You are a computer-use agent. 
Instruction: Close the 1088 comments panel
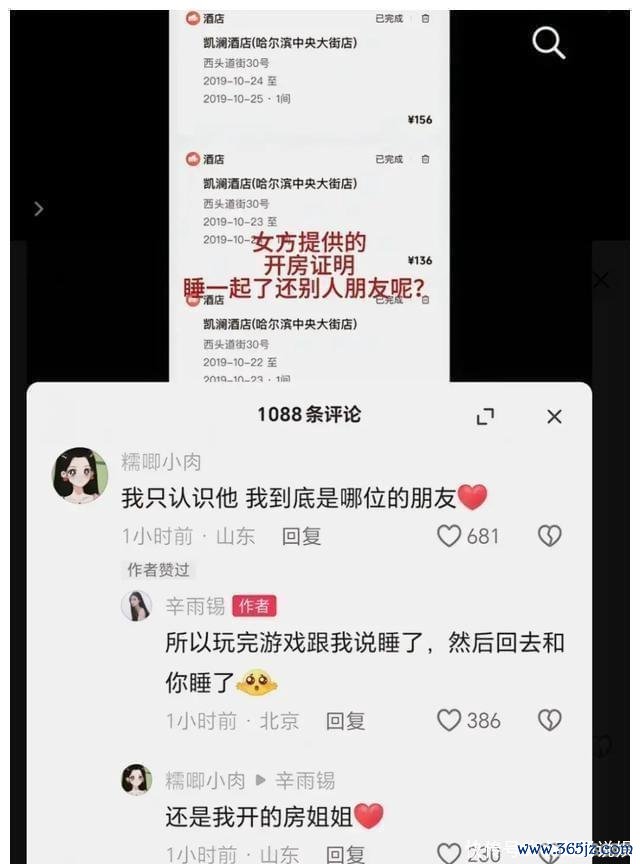pos(554,416)
